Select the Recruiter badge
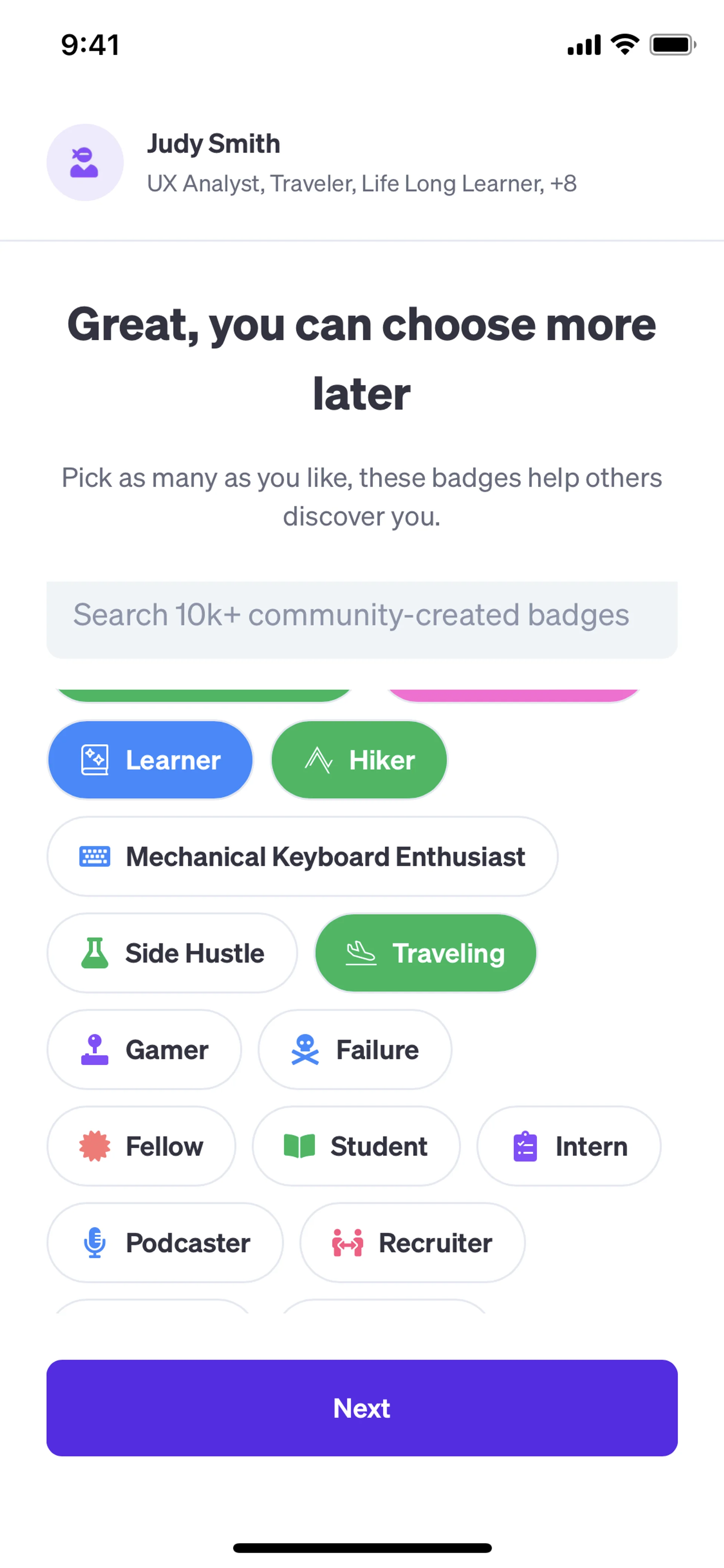 point(412,1242)
